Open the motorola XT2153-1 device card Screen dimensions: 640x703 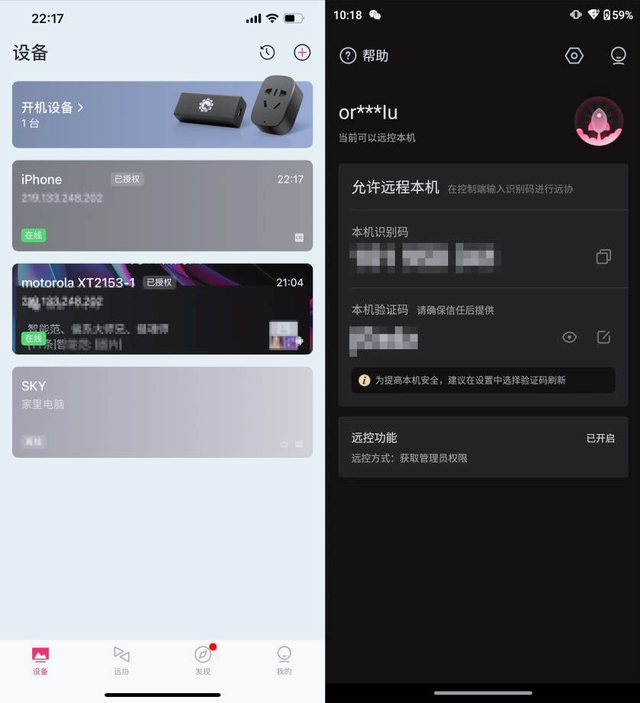(162, 308)
